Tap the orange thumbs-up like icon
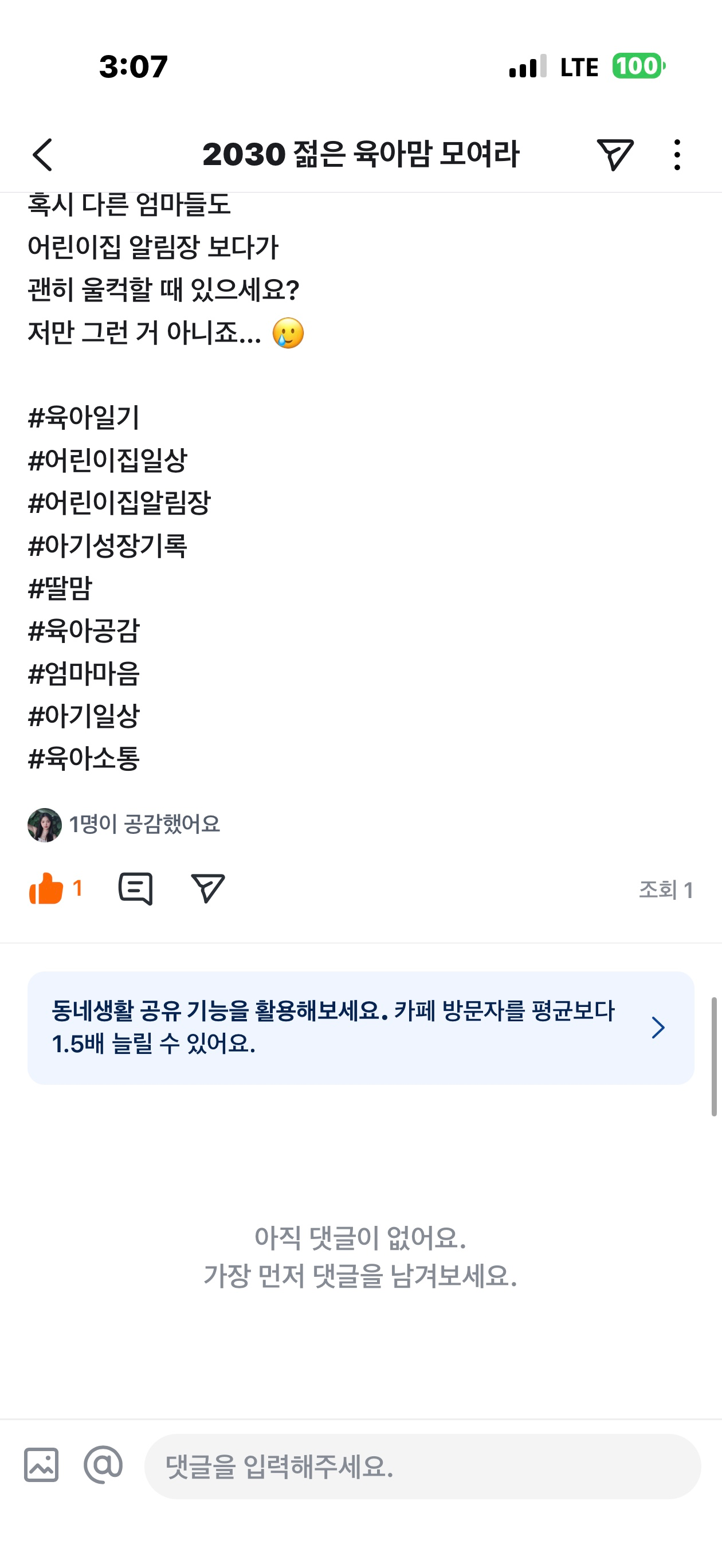 coord(47,889)
